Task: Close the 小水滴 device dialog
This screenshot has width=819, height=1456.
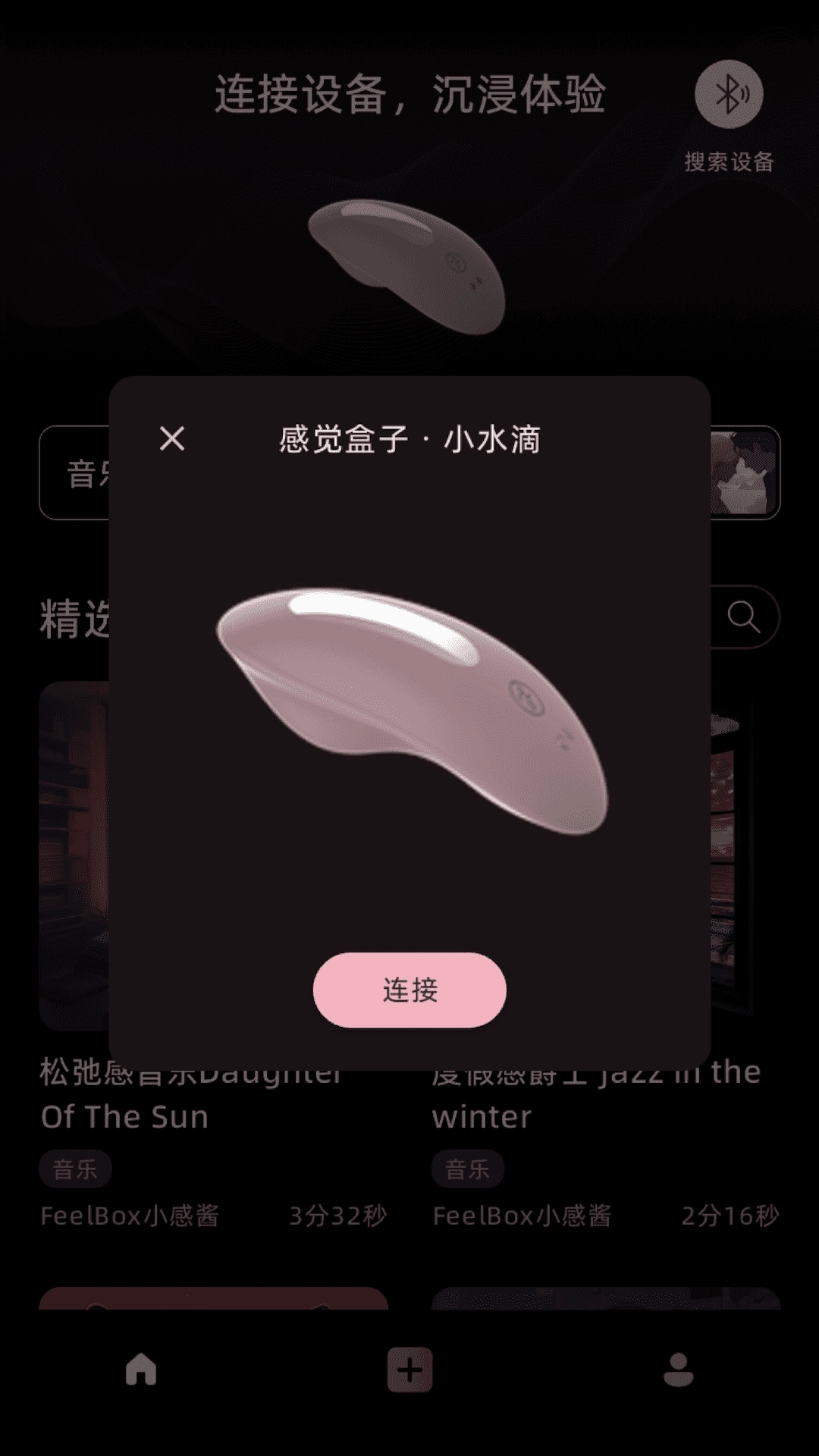Action: click(x=173, y=440)
